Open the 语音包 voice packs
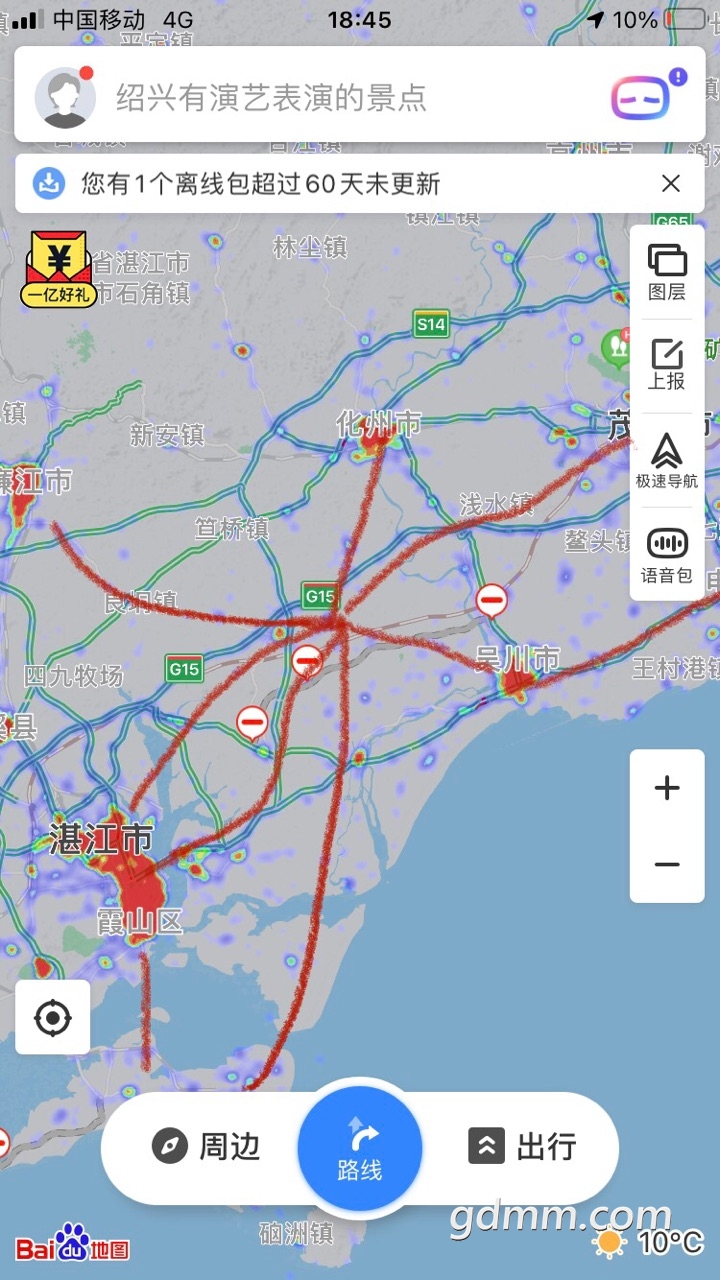Image resolution: width=720 pixels, height=1280 pixels. point(667,554)
